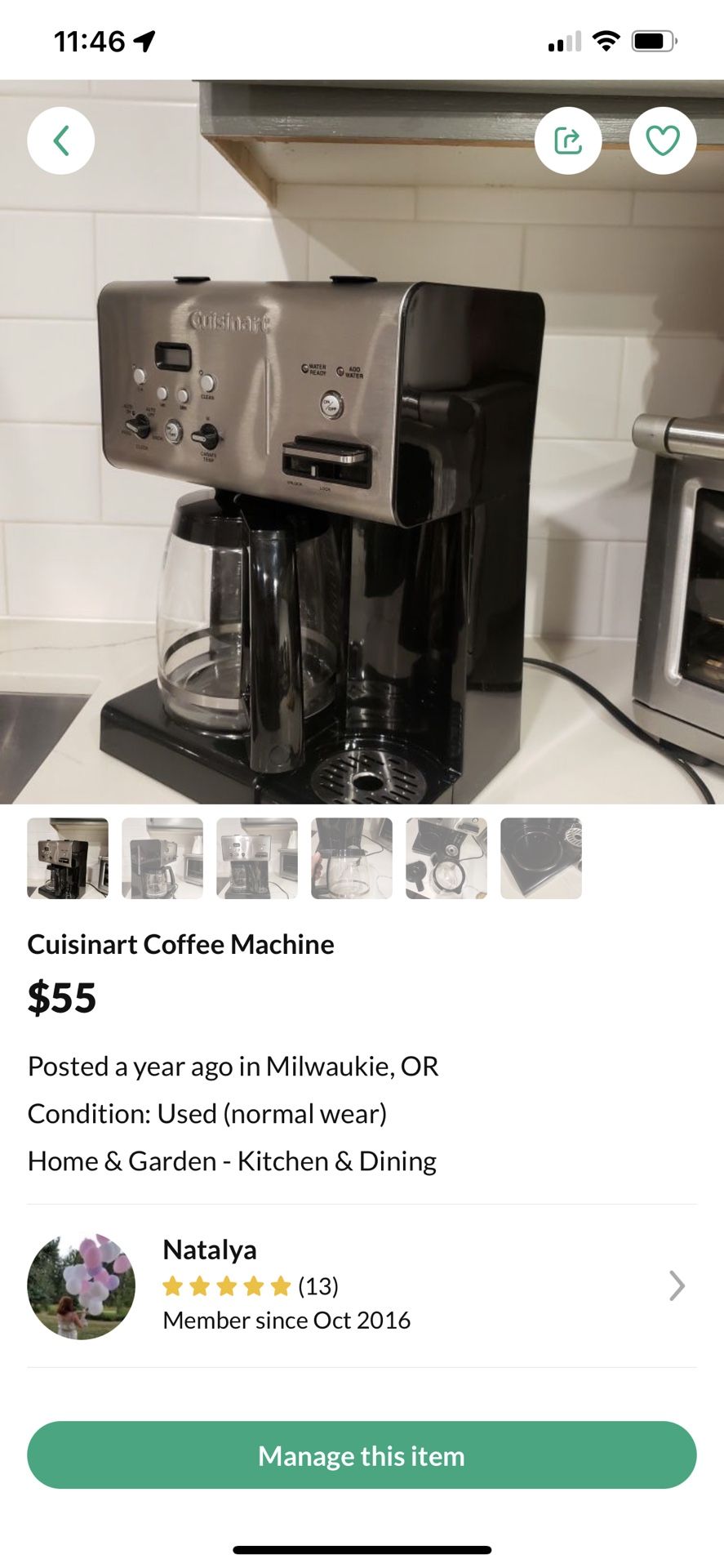Viewport: 724px width, 1568px height.
Task: Tap the (13) review count
Action: (x=320, y=1286)
